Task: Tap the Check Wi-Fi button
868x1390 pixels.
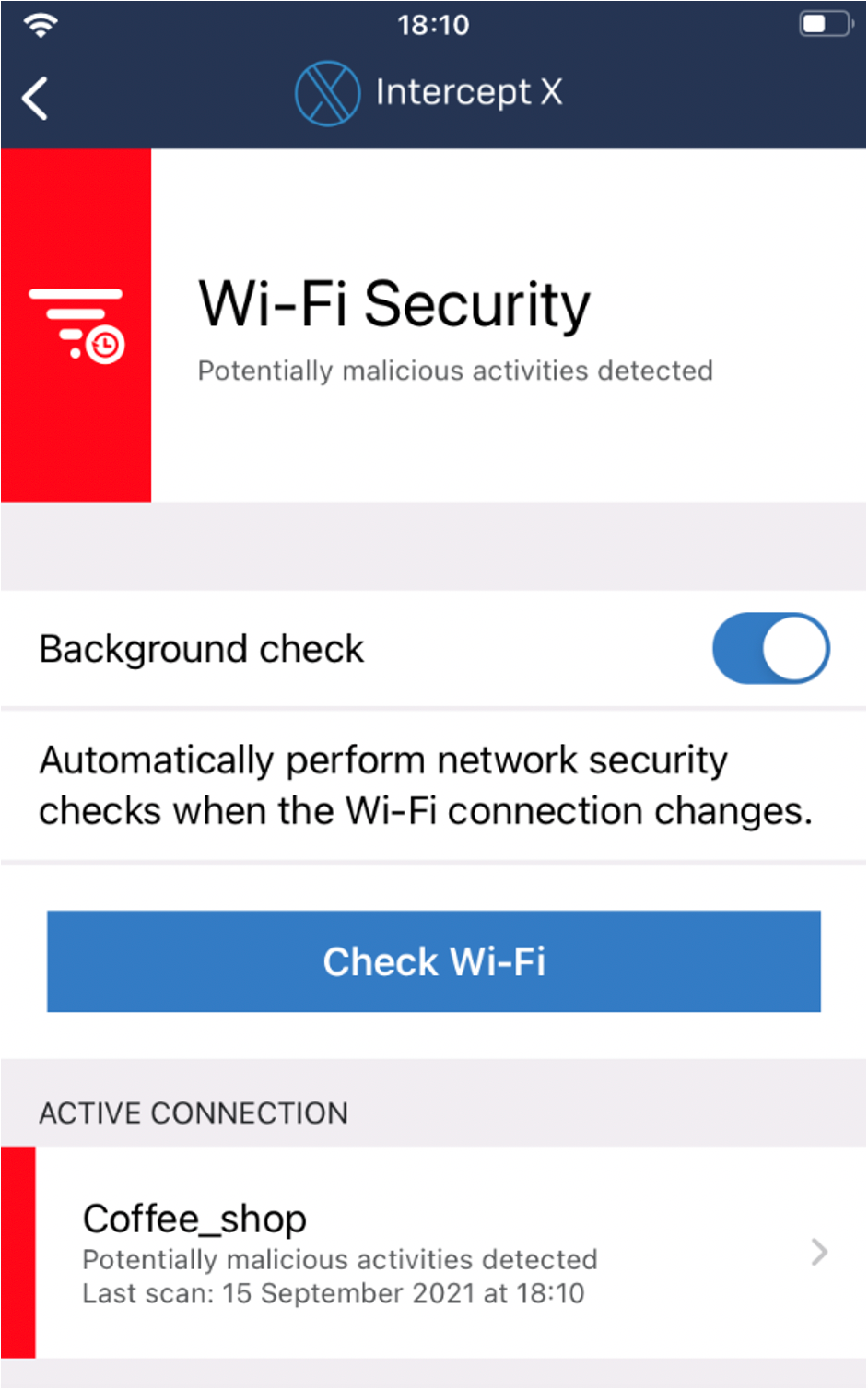Action: point(433,961)
